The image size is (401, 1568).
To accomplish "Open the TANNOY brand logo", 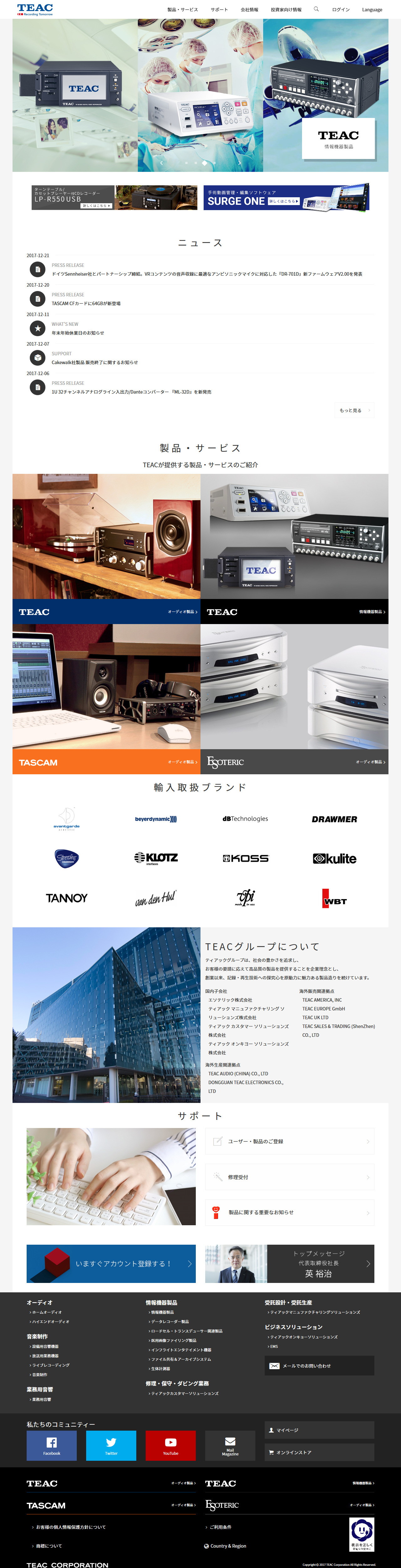I will [66, 898].
